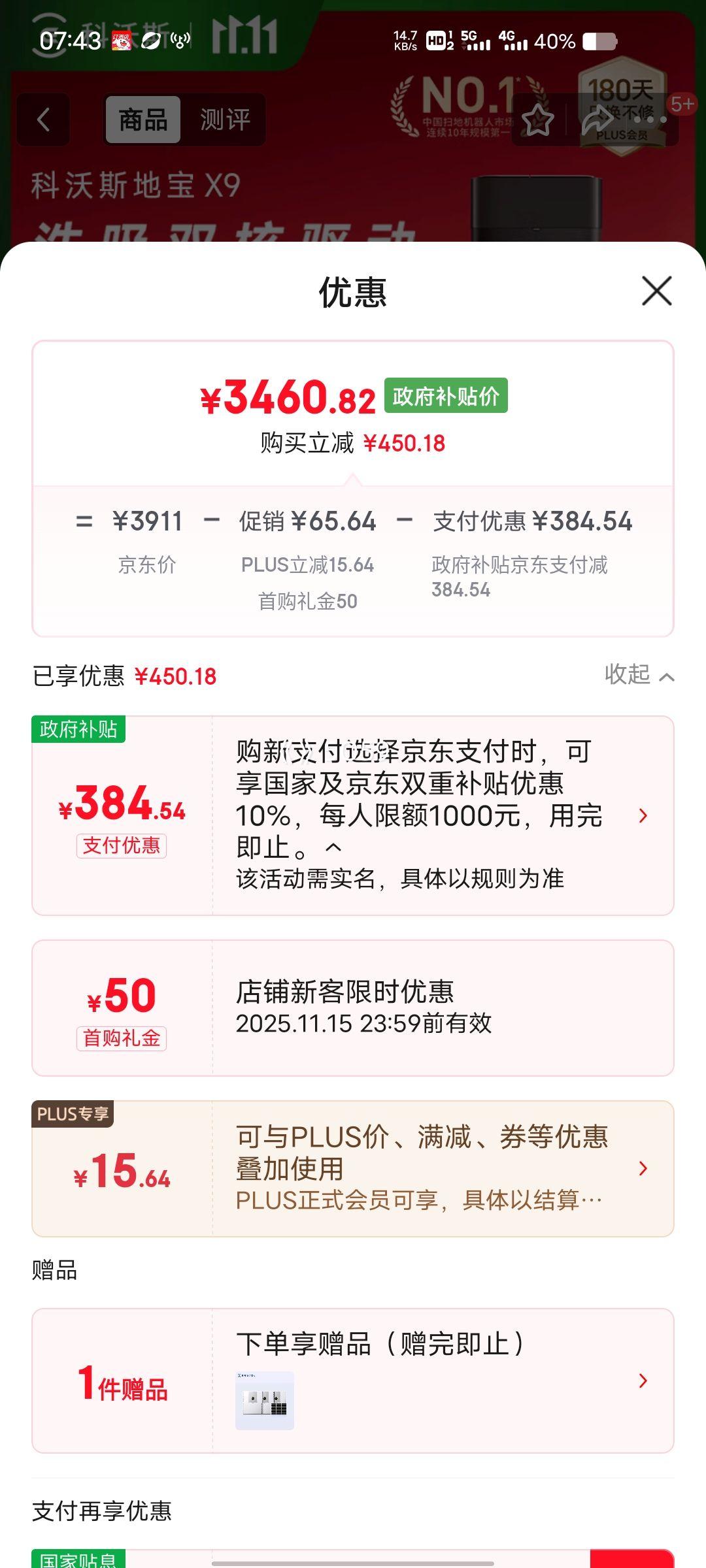The height and width of the screenshot is (1568, 706).
Task: Collapse the 已享优惠 section with 收起
Action: pyautogui.click(x=639, y=675)
